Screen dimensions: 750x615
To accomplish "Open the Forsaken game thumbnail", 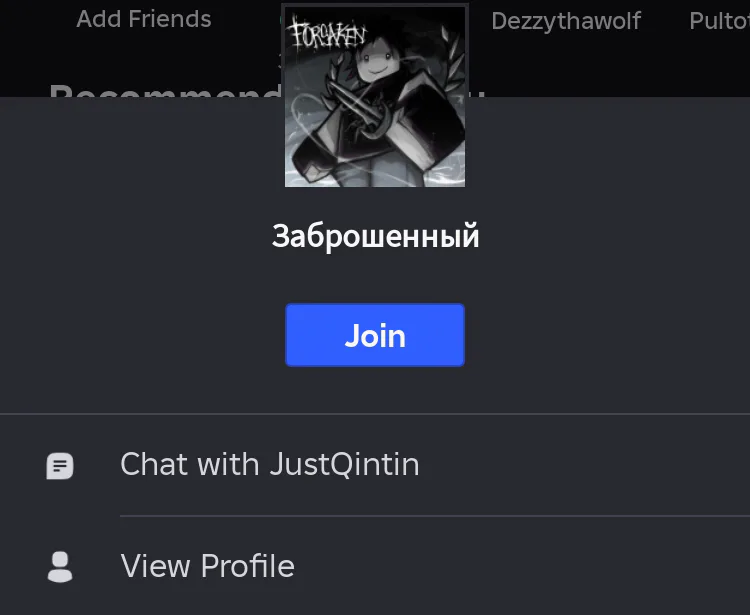I will coord(374,98).
